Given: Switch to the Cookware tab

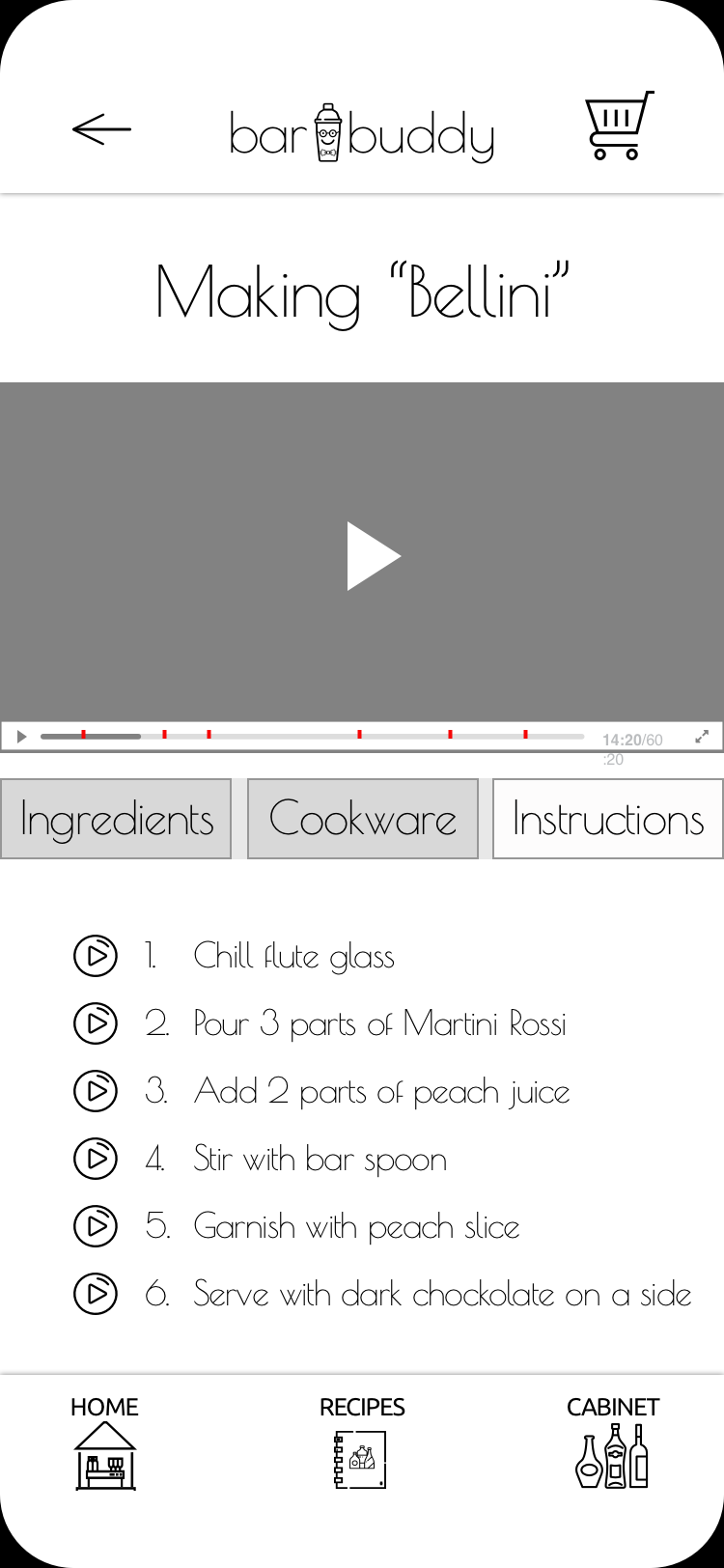Looking at the screenshot, I should tap(363, 819).
